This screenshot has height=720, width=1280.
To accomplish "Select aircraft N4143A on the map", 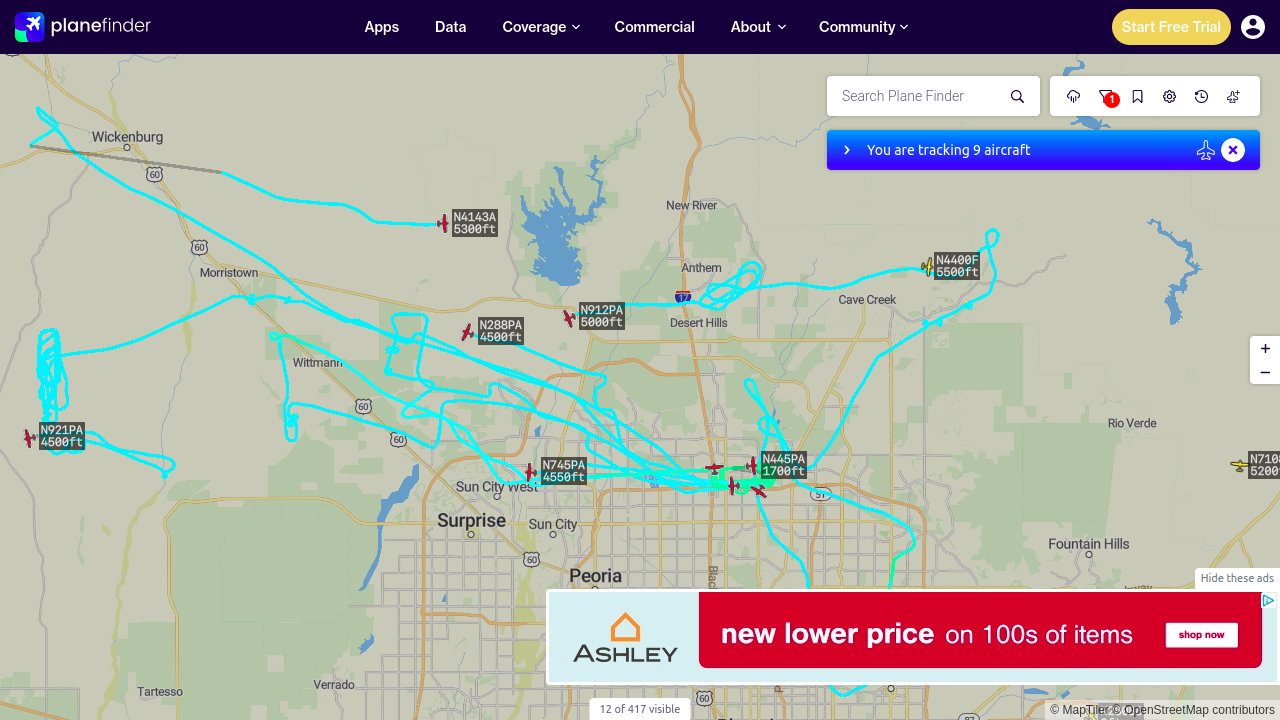I will coord(444,223).
